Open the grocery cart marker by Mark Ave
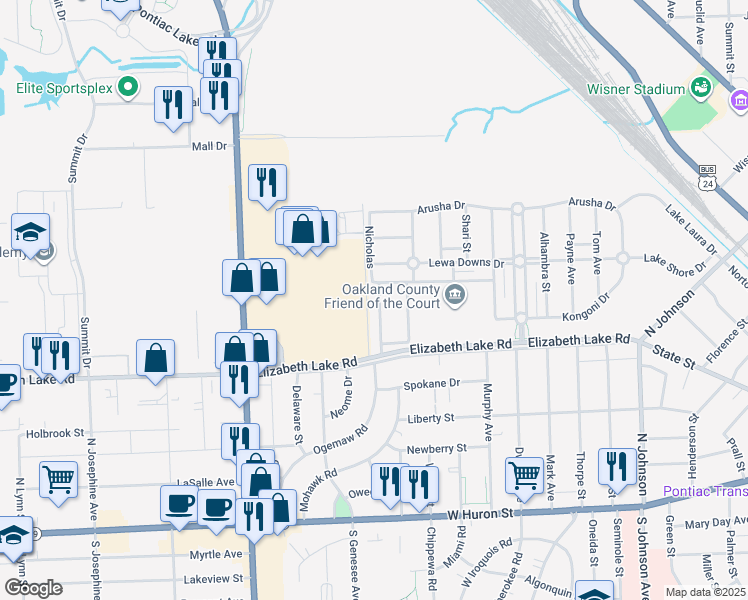Image resolution: width=748 pixels, height=600 pixels. pos(524,477)
